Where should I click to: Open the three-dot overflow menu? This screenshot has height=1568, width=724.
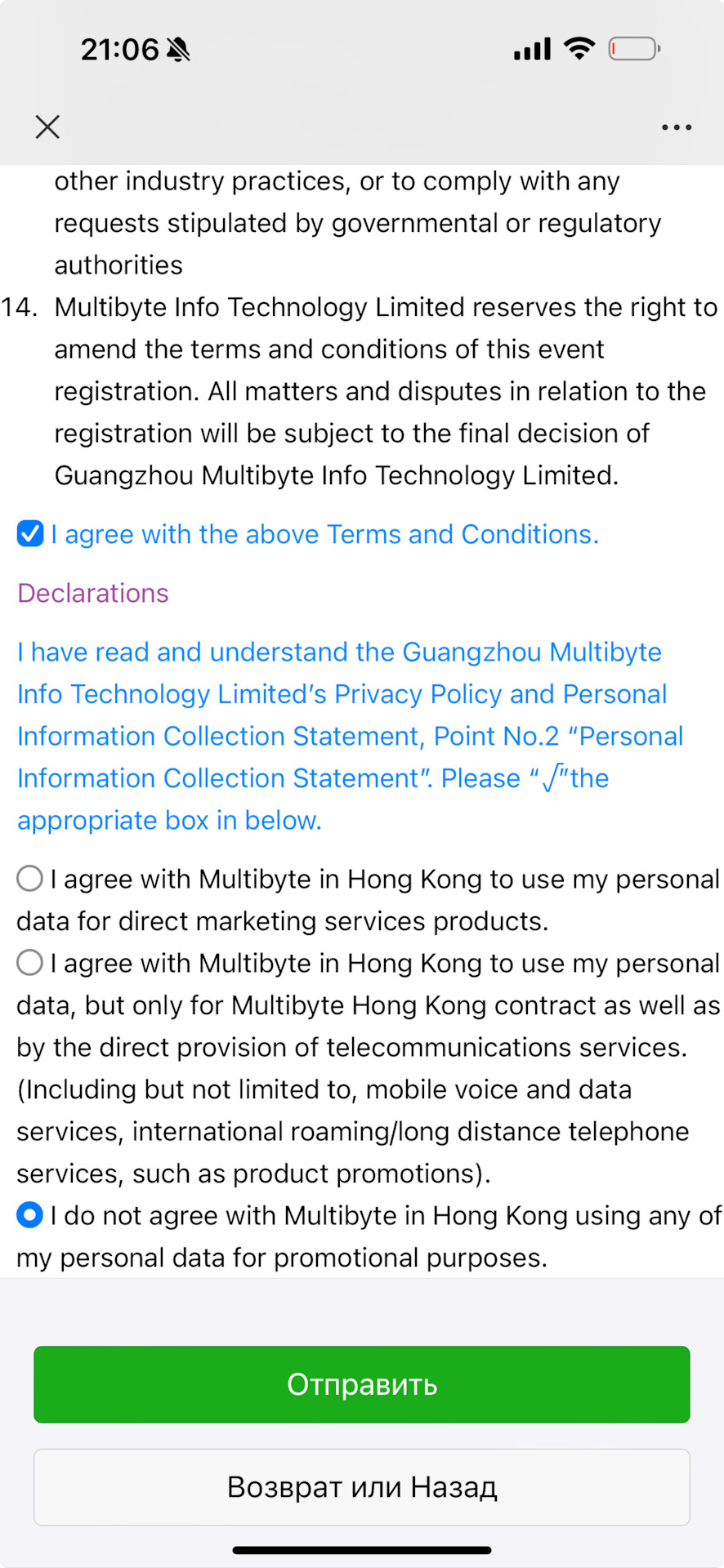677,127
